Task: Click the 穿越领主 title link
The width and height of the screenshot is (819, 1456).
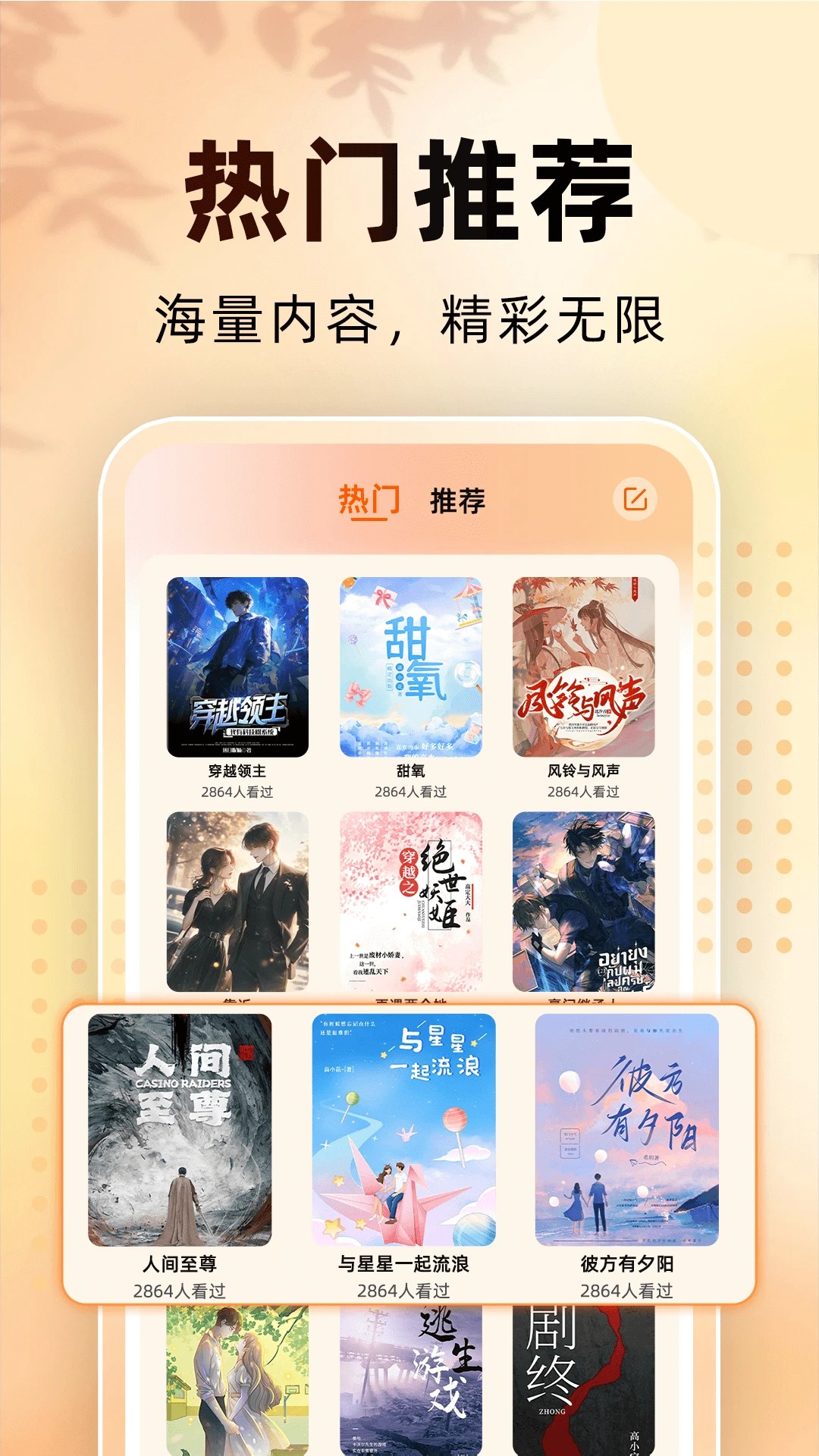Action: pos(241,767)
